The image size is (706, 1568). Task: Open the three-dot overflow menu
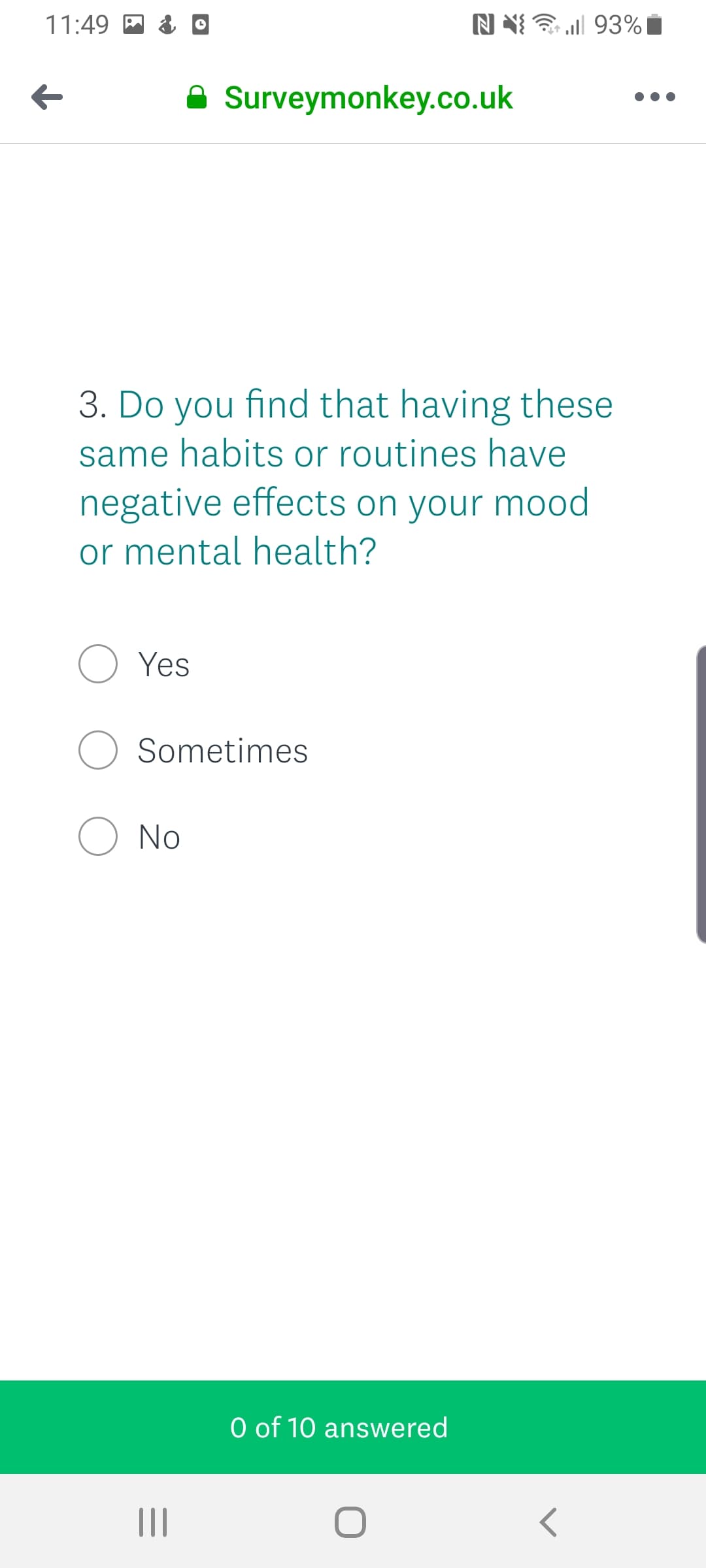point(654,97)
